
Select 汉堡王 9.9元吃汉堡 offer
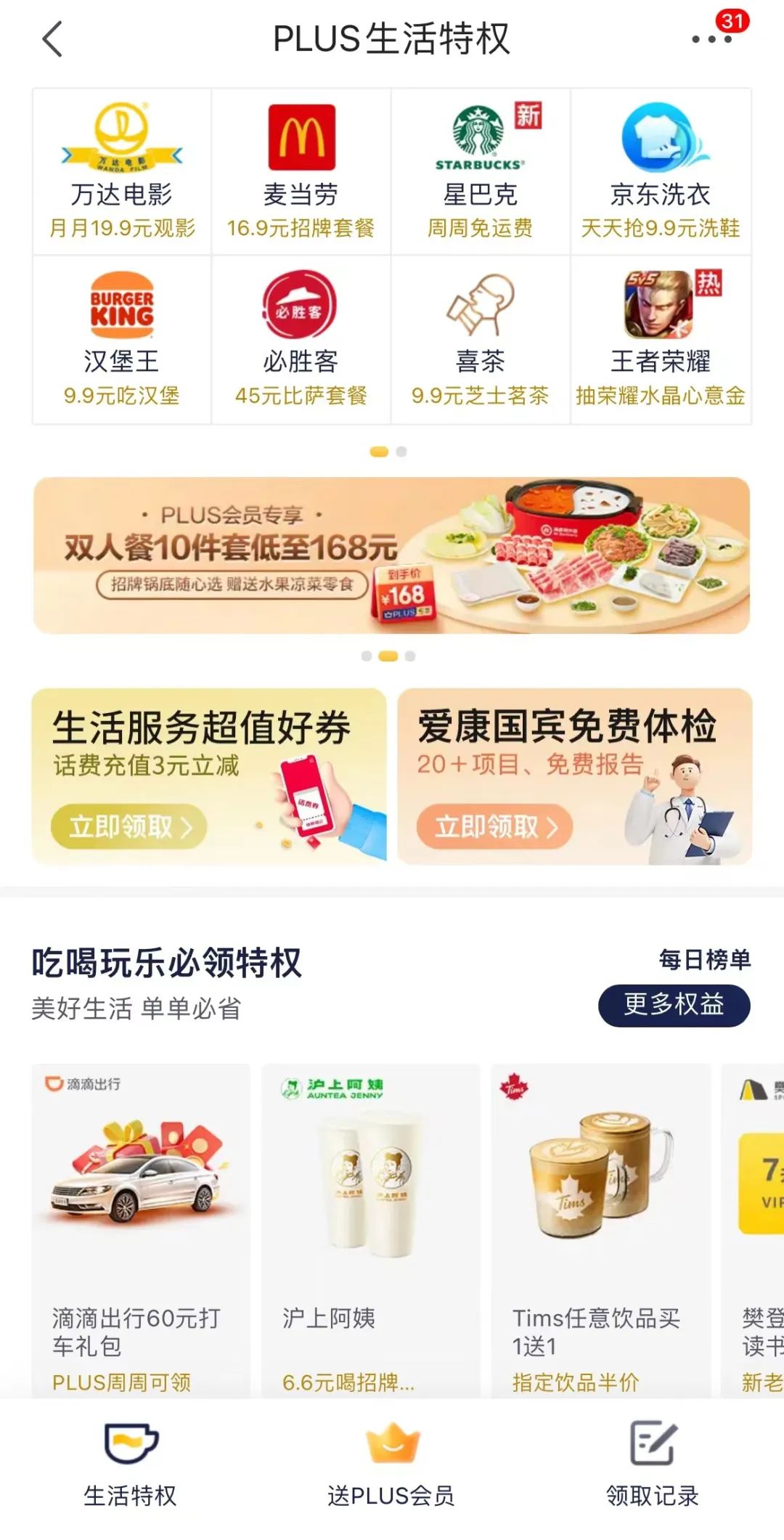point(122,339)
